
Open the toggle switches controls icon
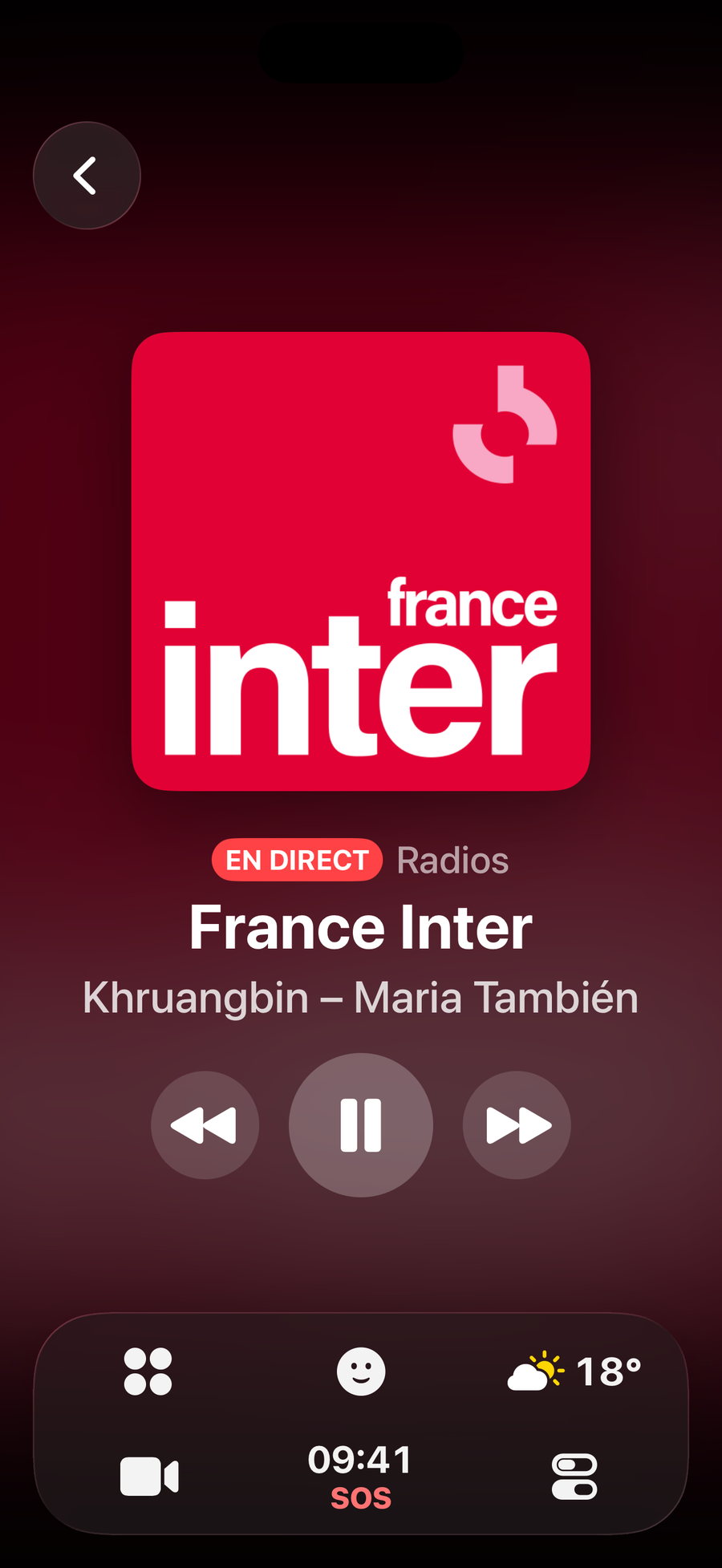574,1477
